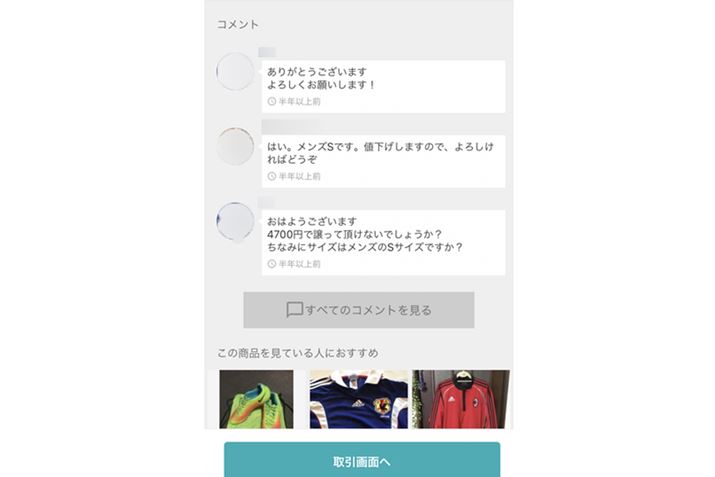This screenshot has width=715, height=477.
Task: Tap avatar beside ありがとうございます comment
Action: pos(236,72)
